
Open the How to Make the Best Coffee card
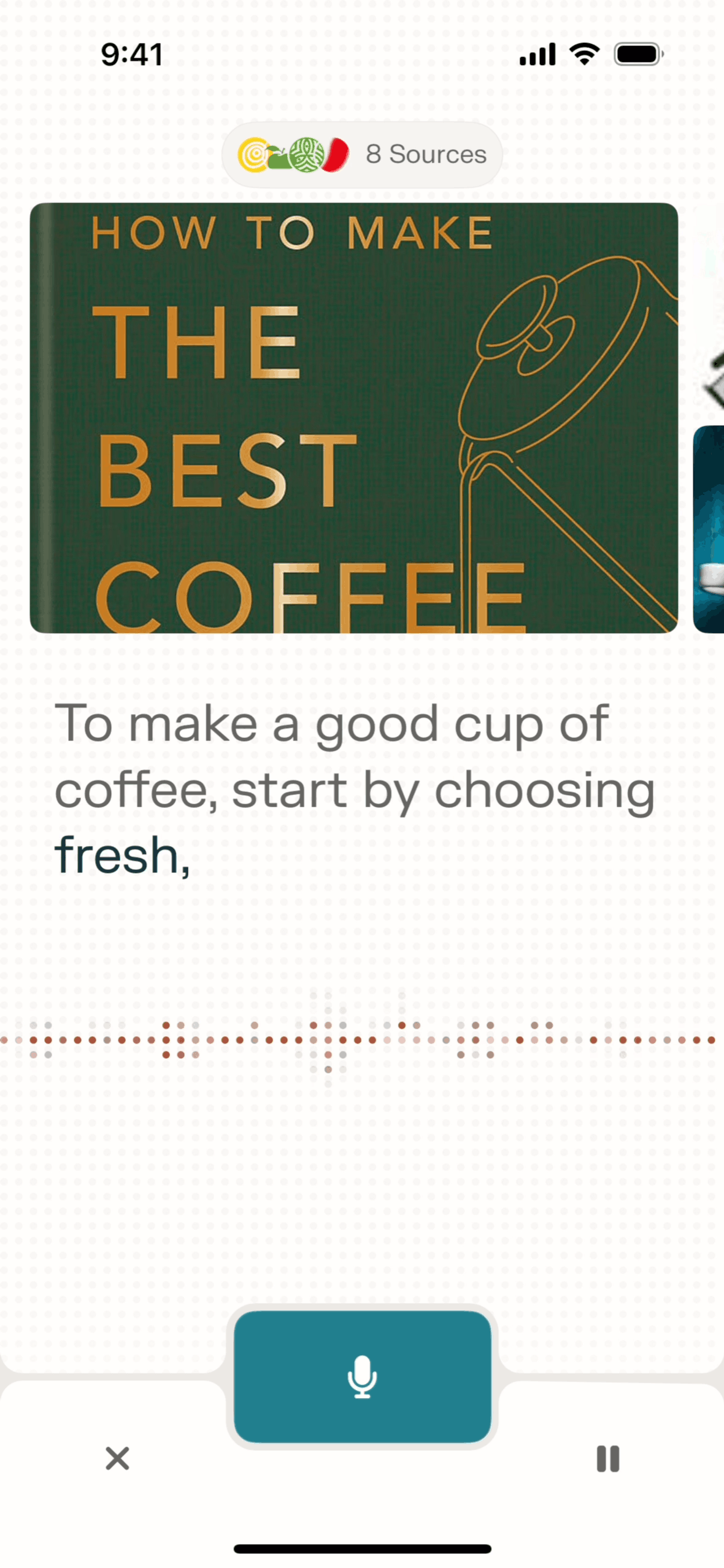pyautogui.click(x=353, y=417)
